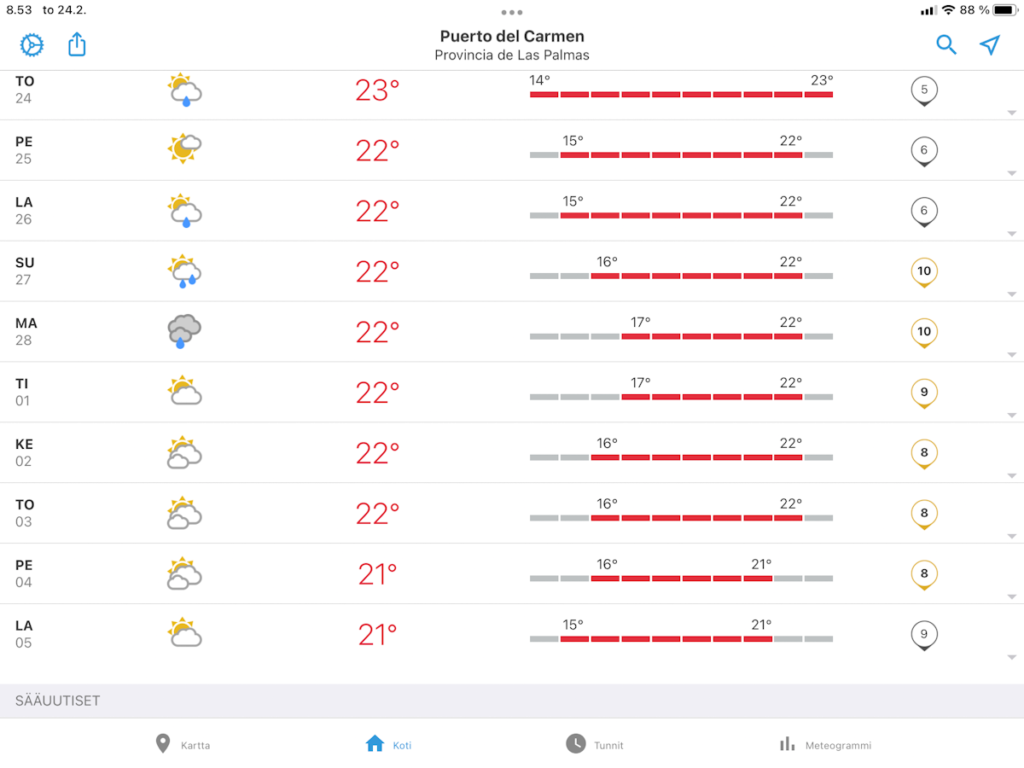This screenshot has width=1024, height=768.
Task: Open location search magnifier
Action: tap(945, 45)
